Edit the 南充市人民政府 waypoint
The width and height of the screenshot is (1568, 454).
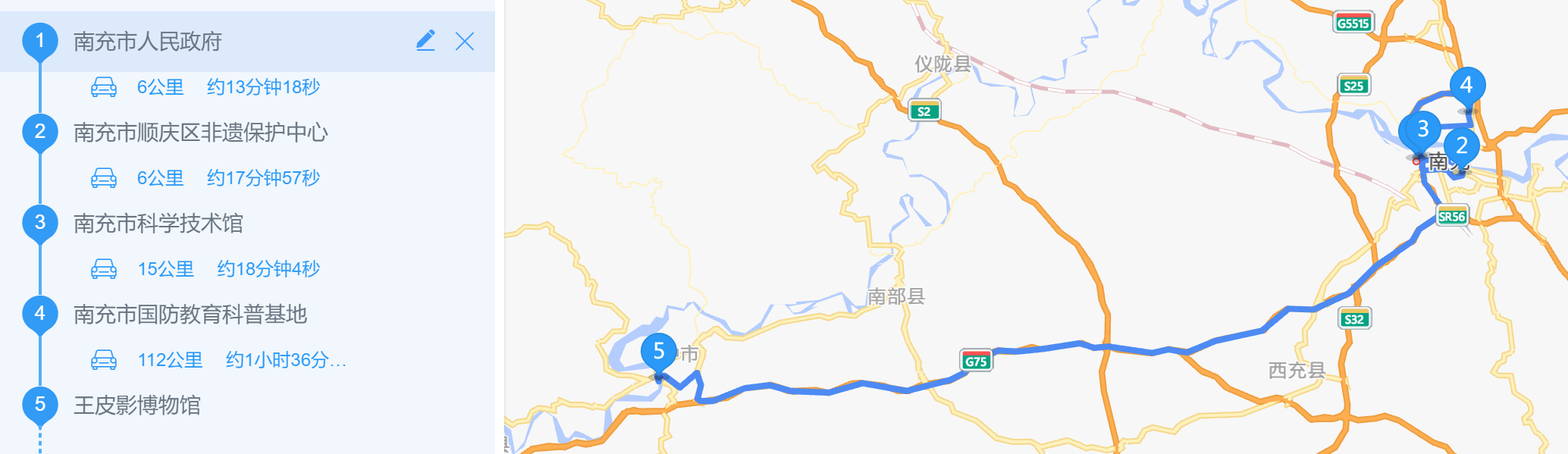coord(425,41)
